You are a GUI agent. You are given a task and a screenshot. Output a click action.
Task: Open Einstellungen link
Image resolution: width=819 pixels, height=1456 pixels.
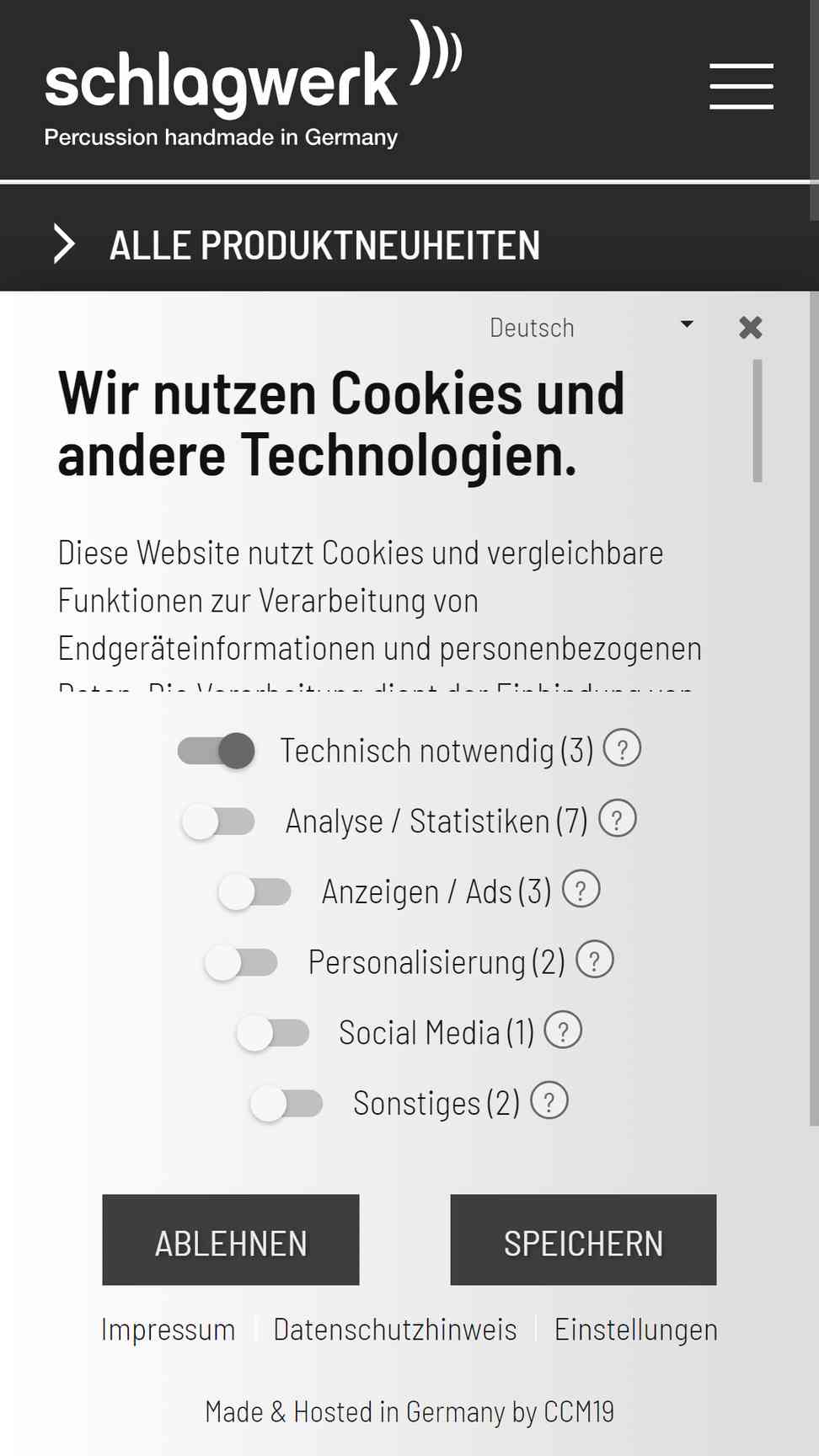636,1330
